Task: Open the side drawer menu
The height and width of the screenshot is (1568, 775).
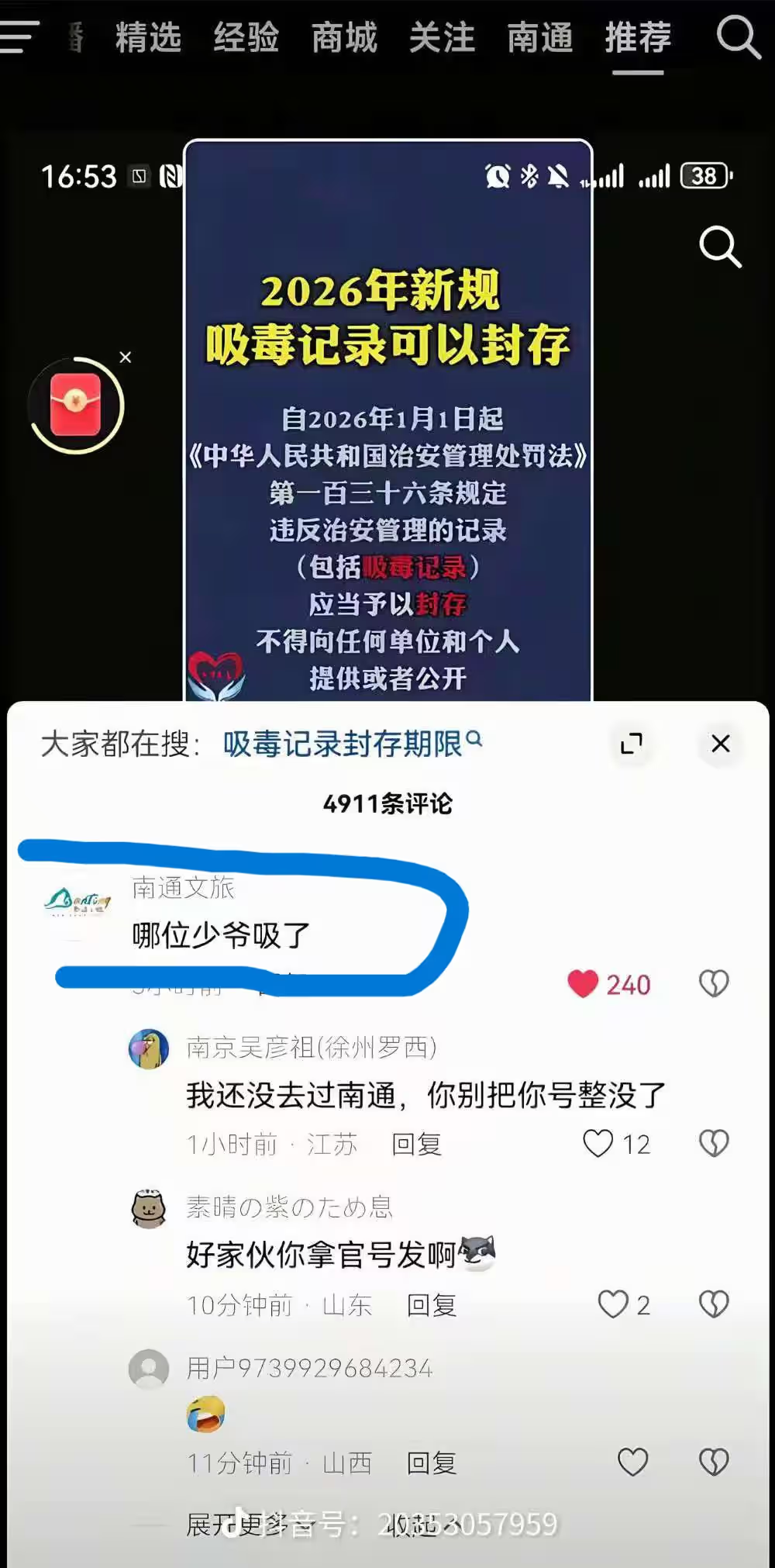Action: click(x=19, y=36)
